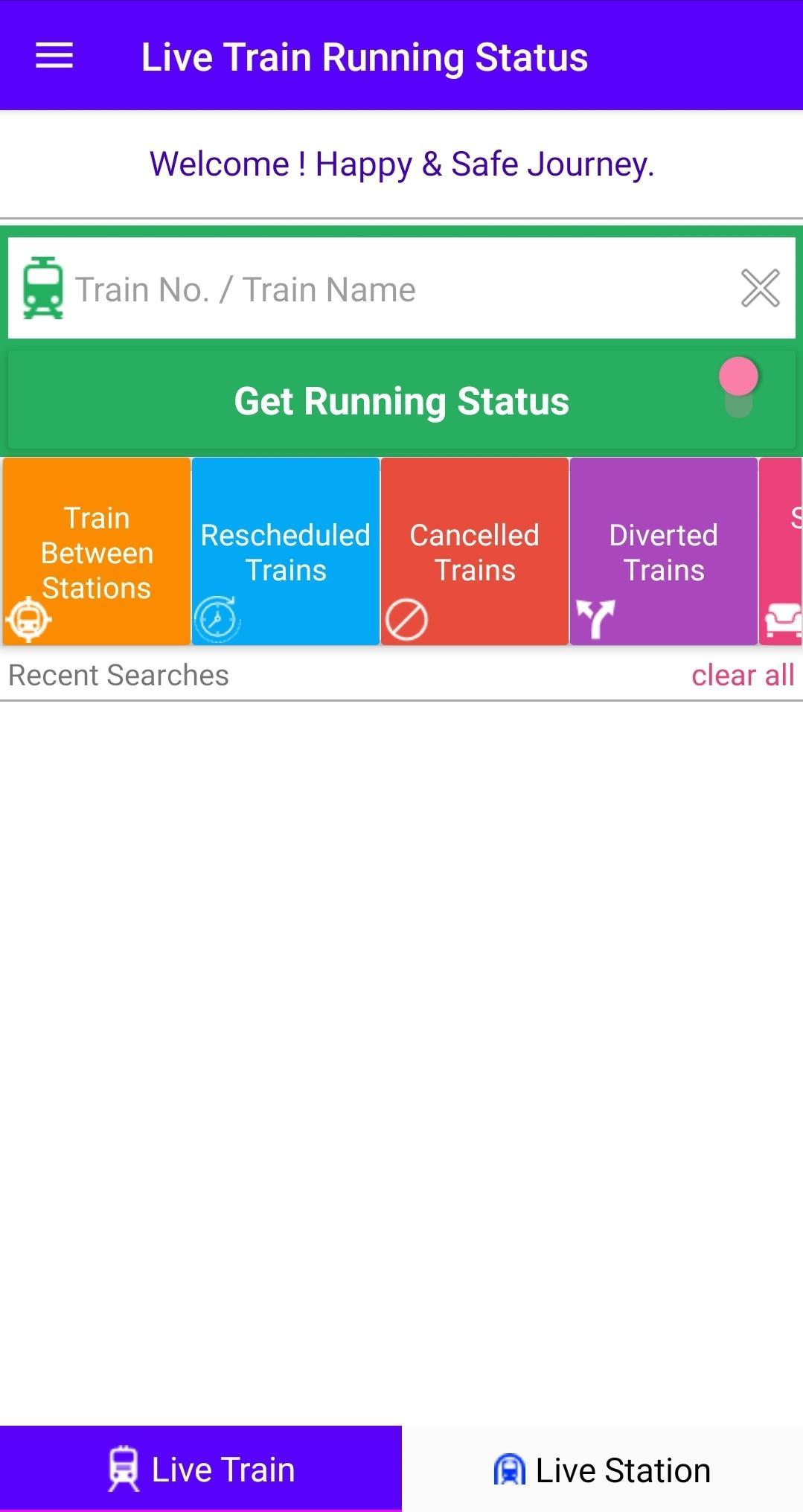This screenshot has height=1512, width=803.
Task: Clear the search with the X icon
Action: tap(758, 289)
